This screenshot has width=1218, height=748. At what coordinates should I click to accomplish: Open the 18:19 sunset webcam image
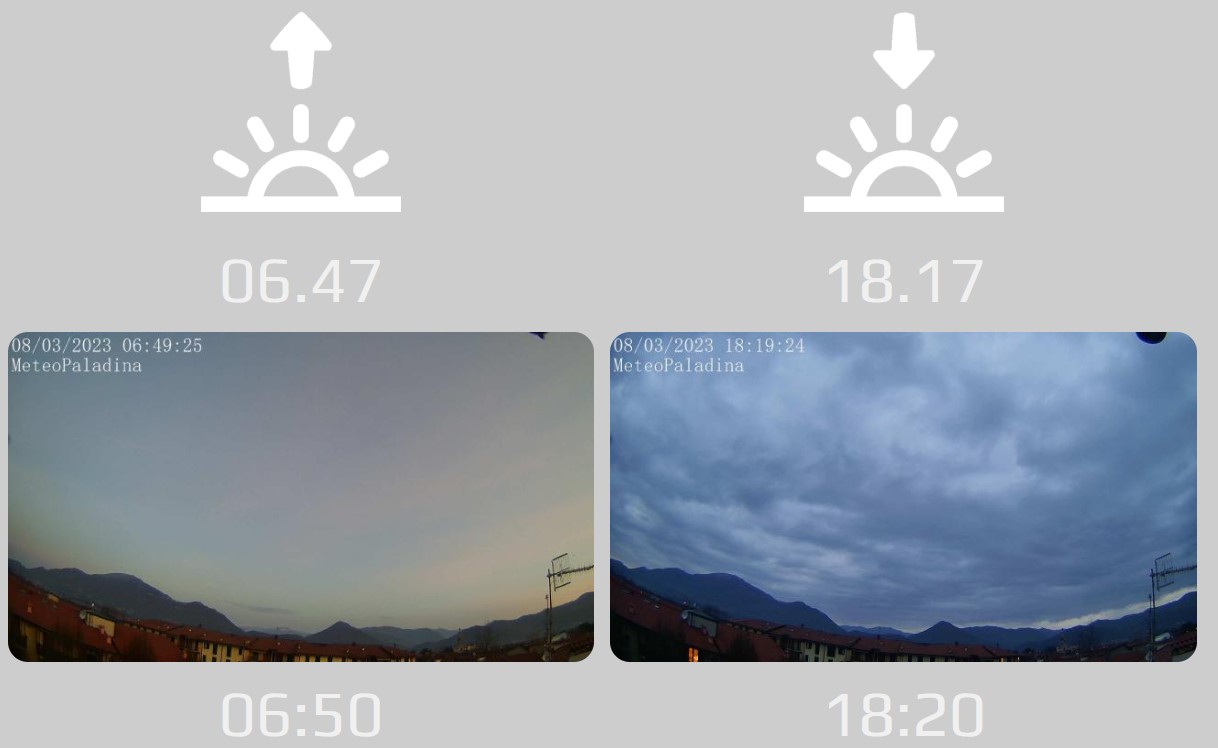click(x=903, y=496)
